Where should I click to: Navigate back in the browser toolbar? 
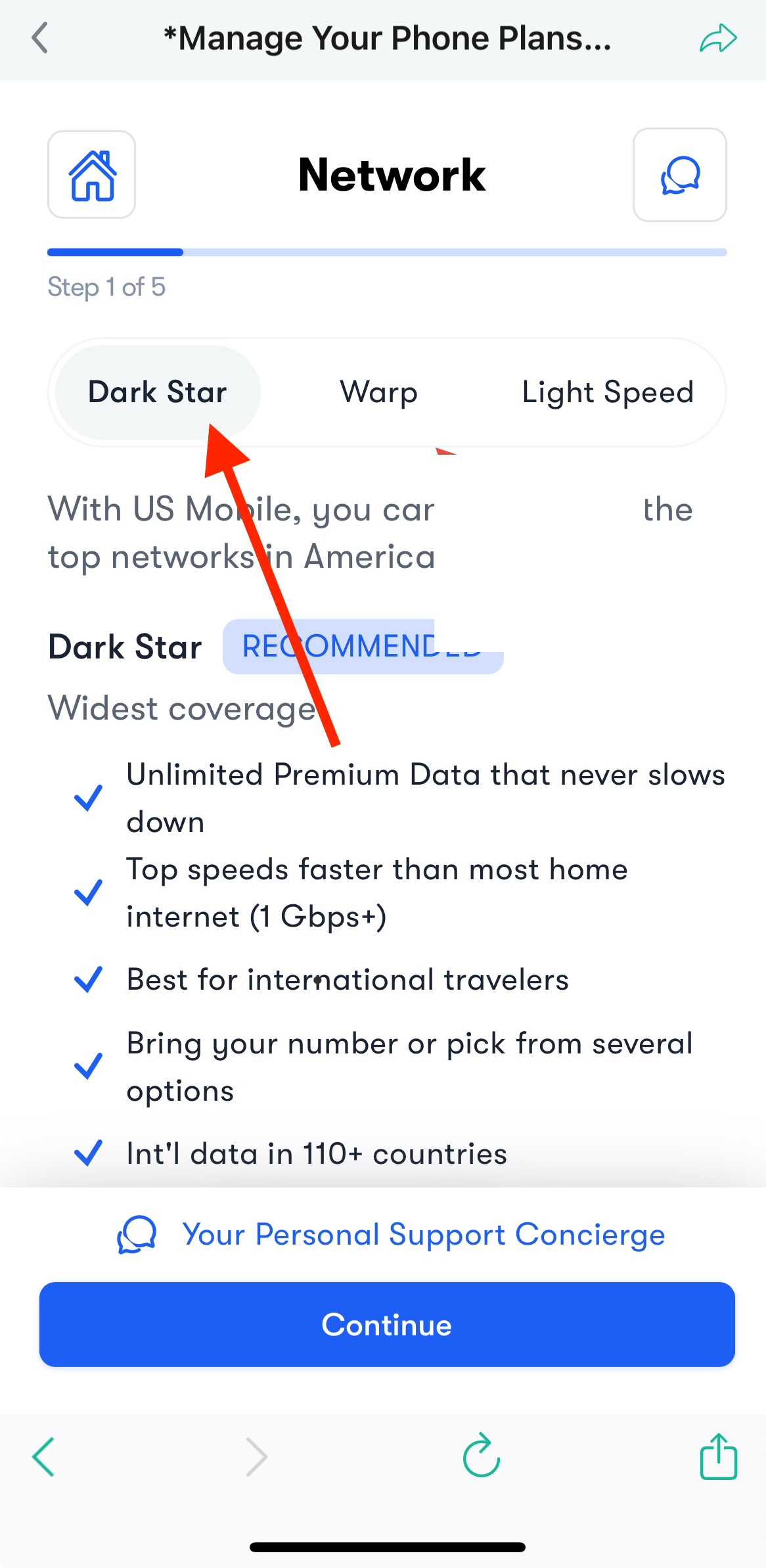pos(43,1456)
